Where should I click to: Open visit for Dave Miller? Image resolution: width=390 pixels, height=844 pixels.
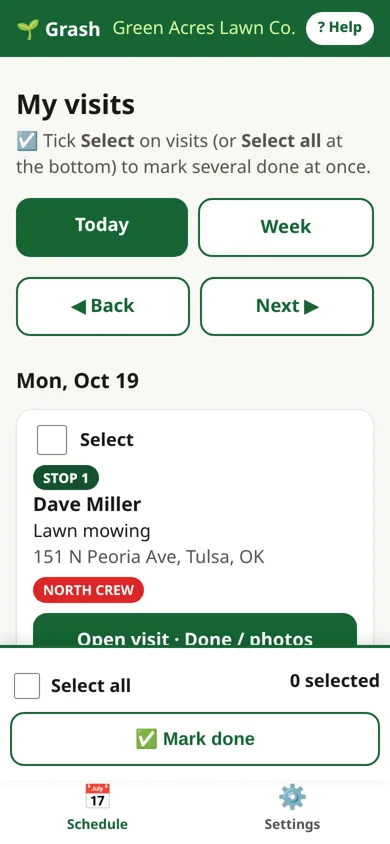tap(195, 630)
